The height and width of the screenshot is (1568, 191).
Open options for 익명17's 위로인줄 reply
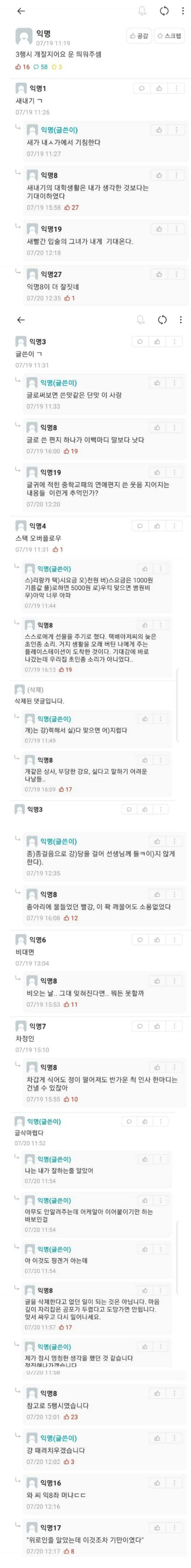(x=175, y=1527)
